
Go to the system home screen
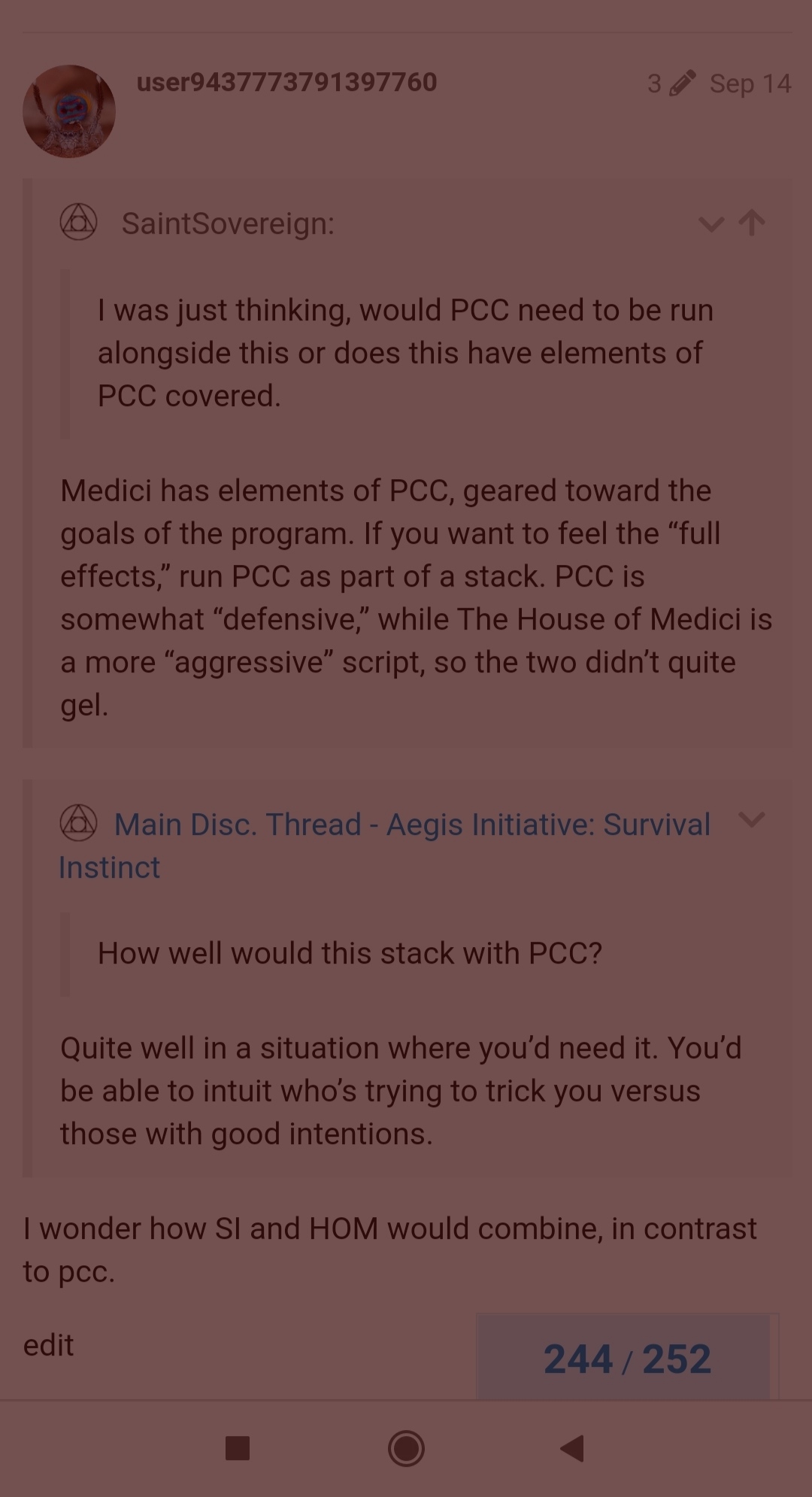(406, 1448)
